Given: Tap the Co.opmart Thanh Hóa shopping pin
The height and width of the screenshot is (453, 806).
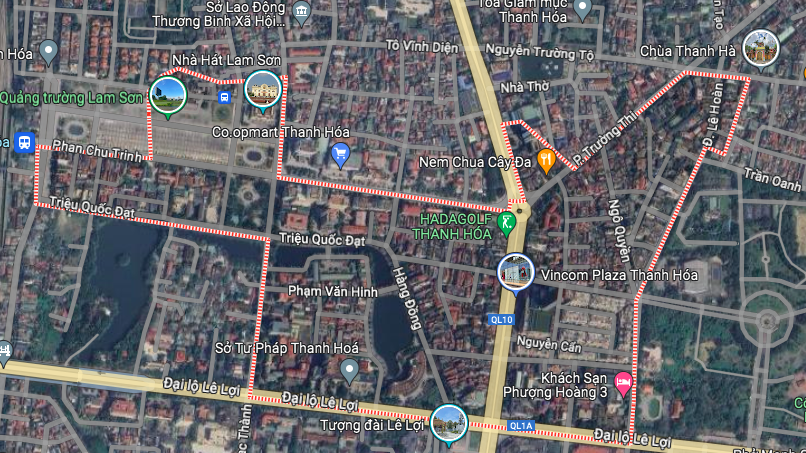Looking at the screenshot, I should point(340,155).
